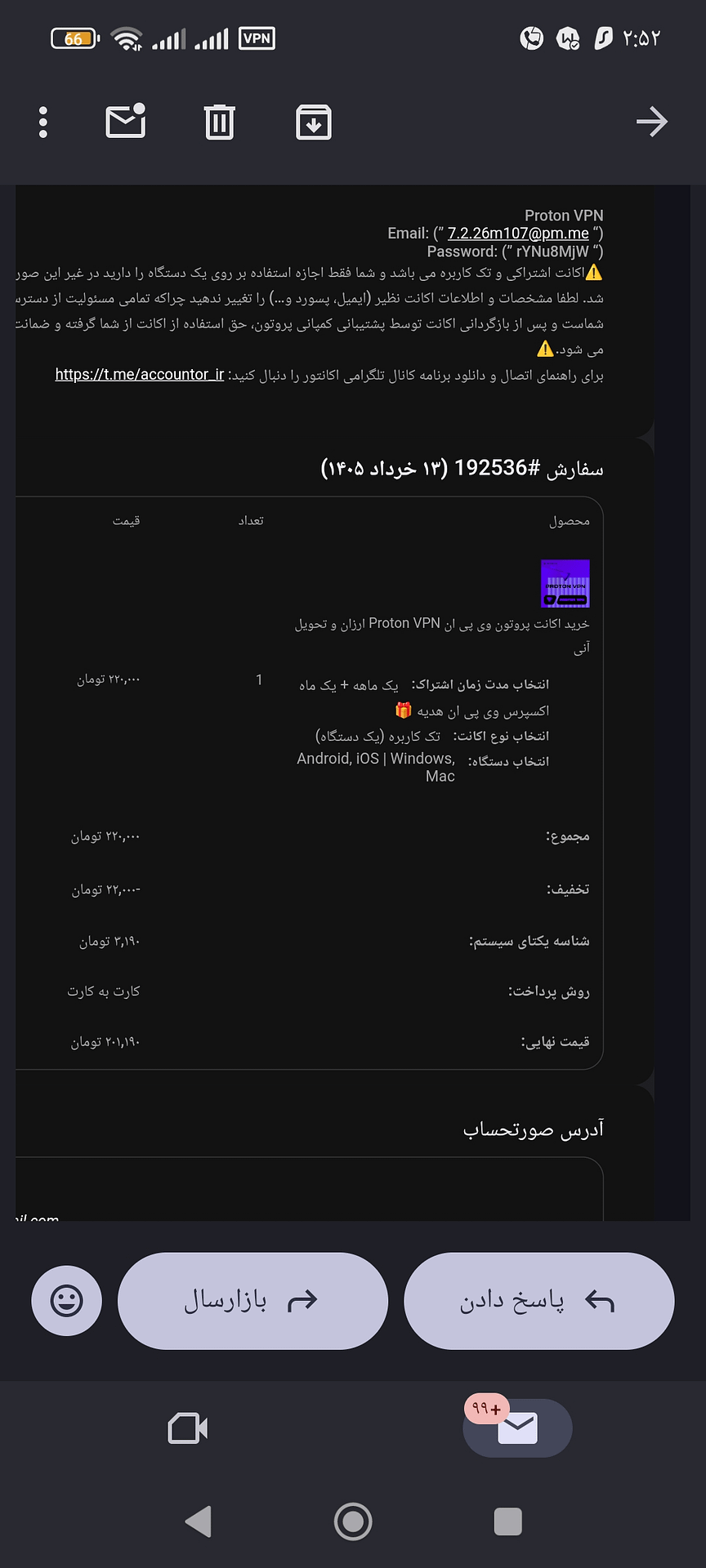
Task: Open the t.me/accountor_ir Telegram link
Action: 140,375
